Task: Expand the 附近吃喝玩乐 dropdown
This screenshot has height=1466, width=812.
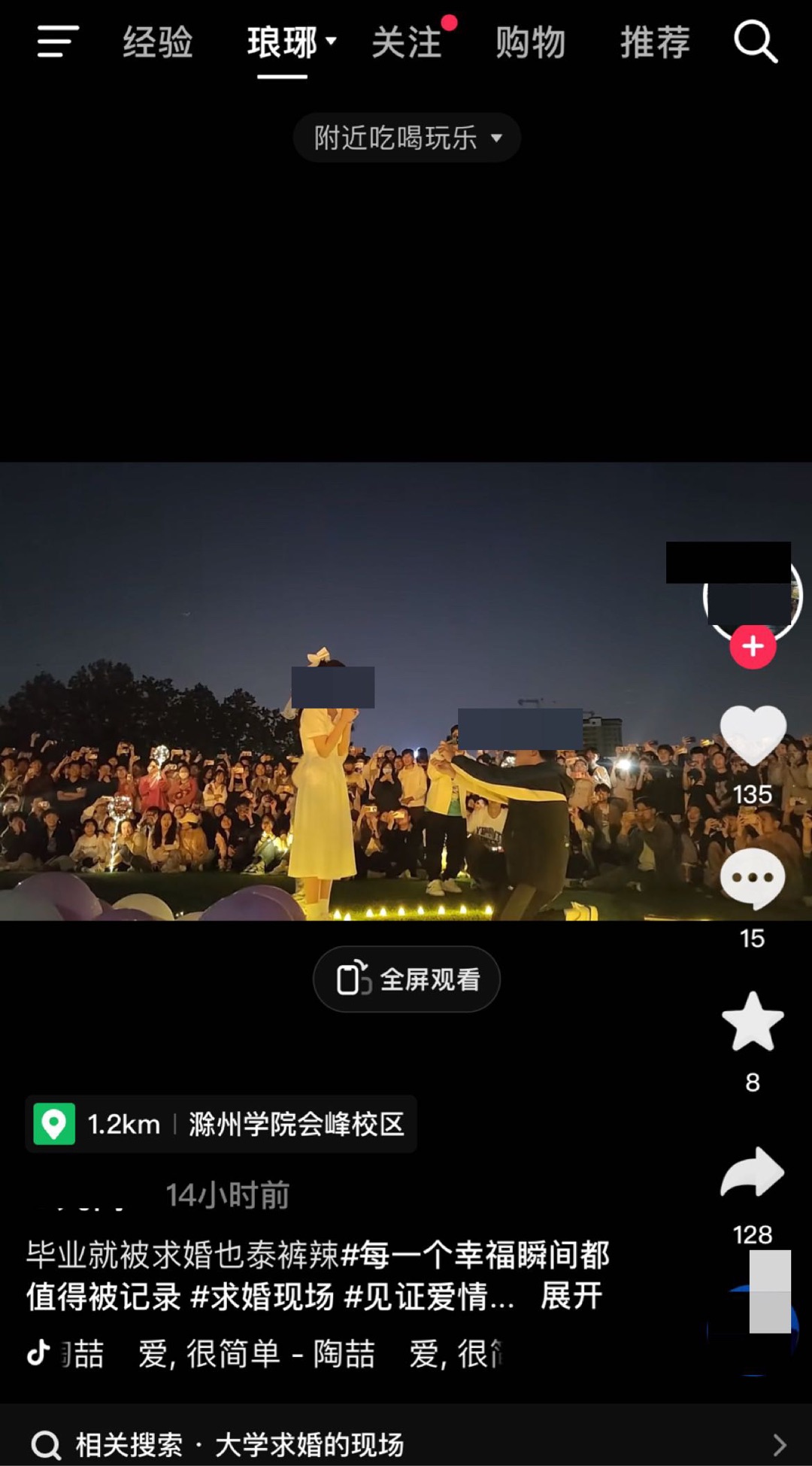Action: (x=407, y=138)
